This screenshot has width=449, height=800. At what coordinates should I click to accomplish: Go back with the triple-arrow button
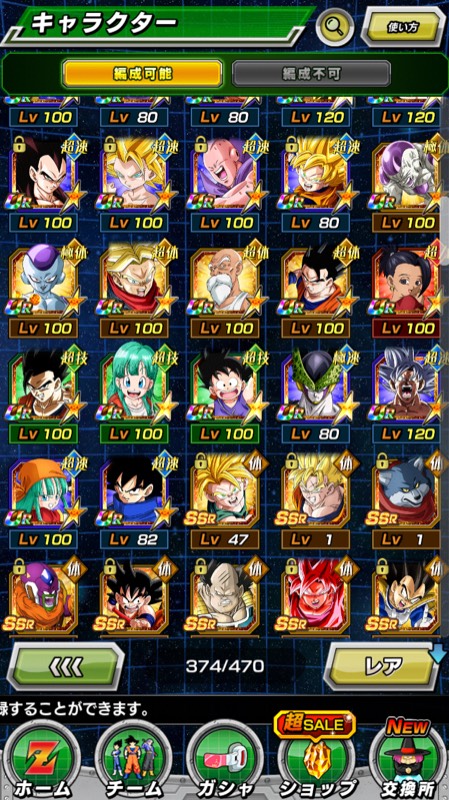tap(65, 666)
